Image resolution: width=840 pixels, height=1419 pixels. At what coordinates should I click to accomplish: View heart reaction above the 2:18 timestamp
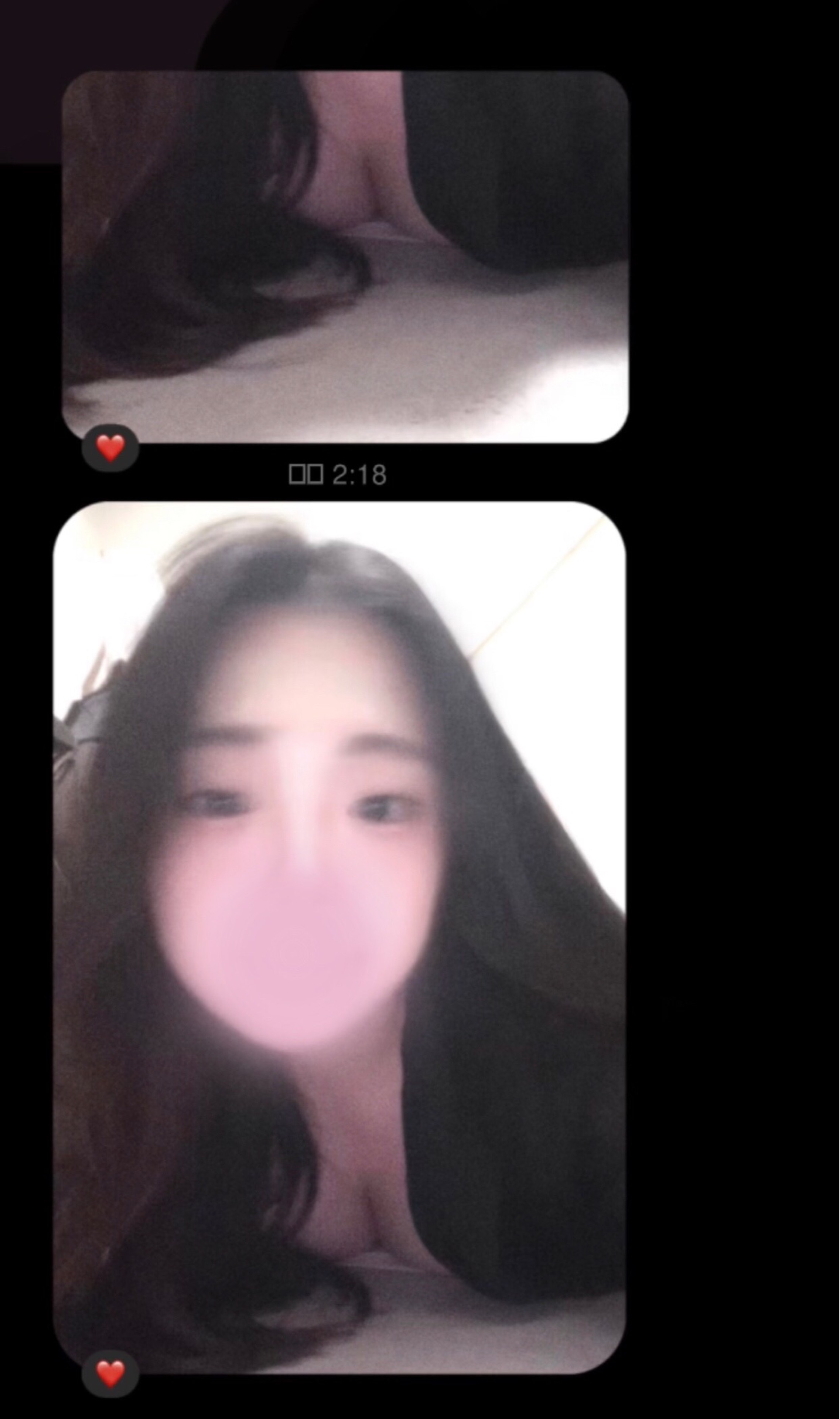(x=110, y=449)
